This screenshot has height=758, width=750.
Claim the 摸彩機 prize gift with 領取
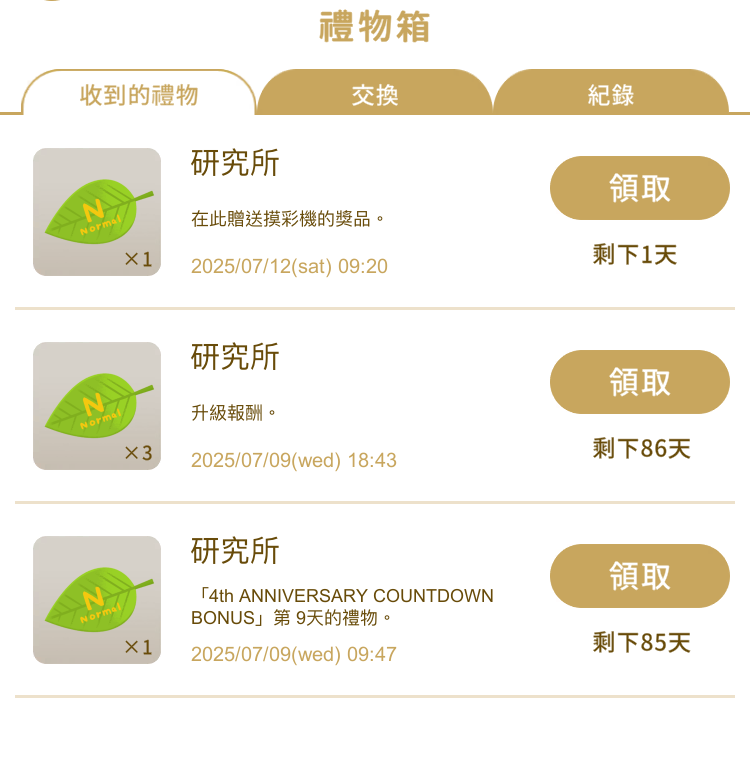[640, 188]
